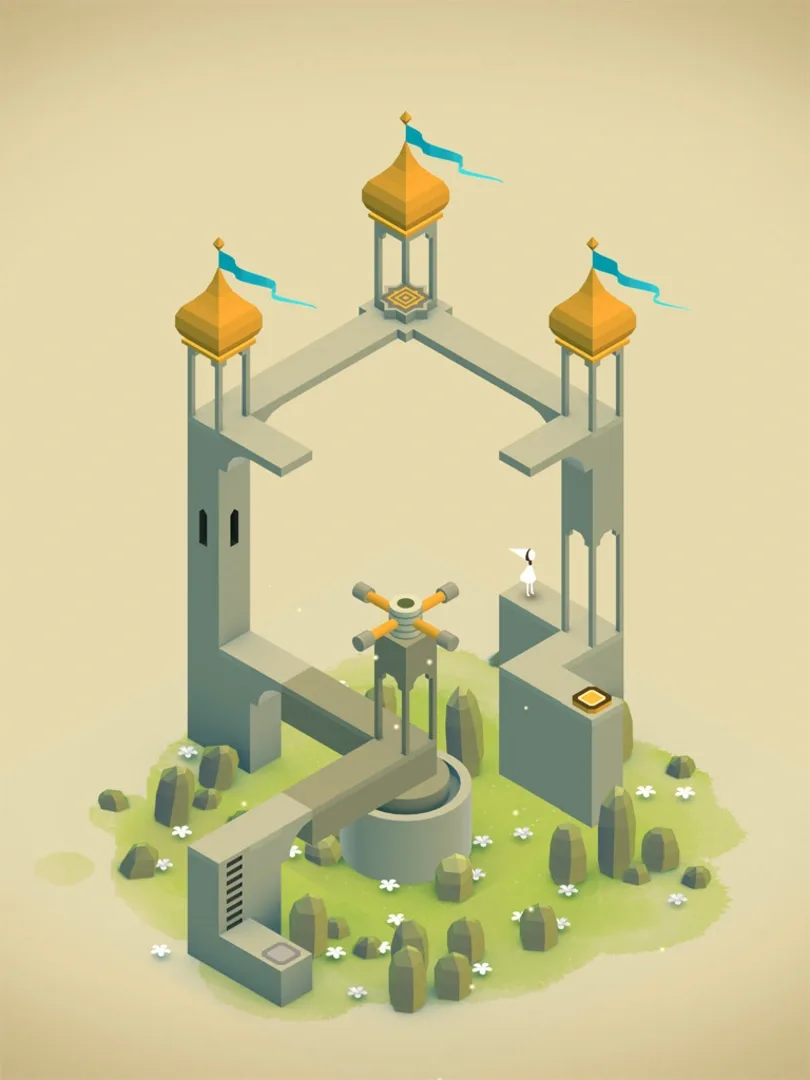The image size is (810, 1080).
Task: Tap the orange pressure button on the stone block
Action: coord(592,698)
